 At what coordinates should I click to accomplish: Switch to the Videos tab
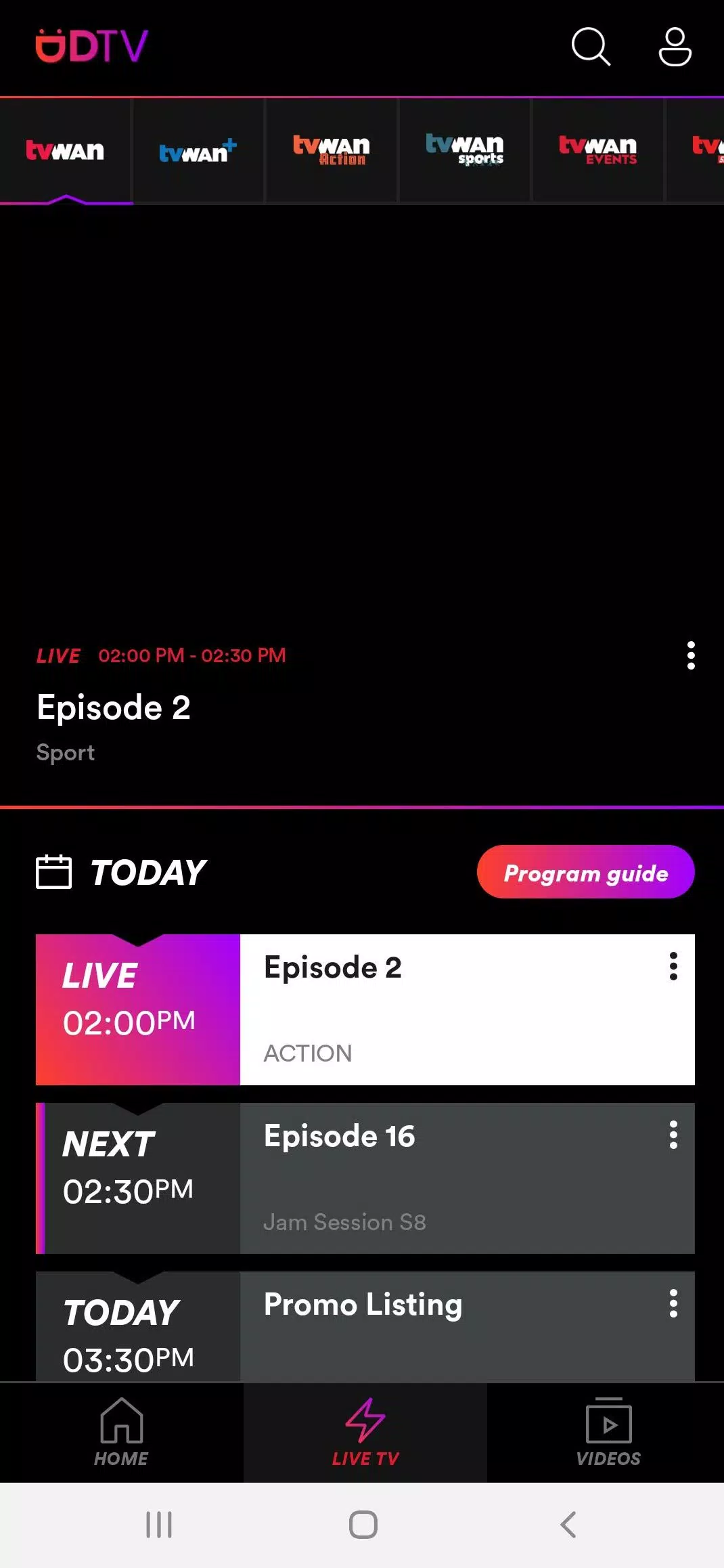[x=608, y=1433]
